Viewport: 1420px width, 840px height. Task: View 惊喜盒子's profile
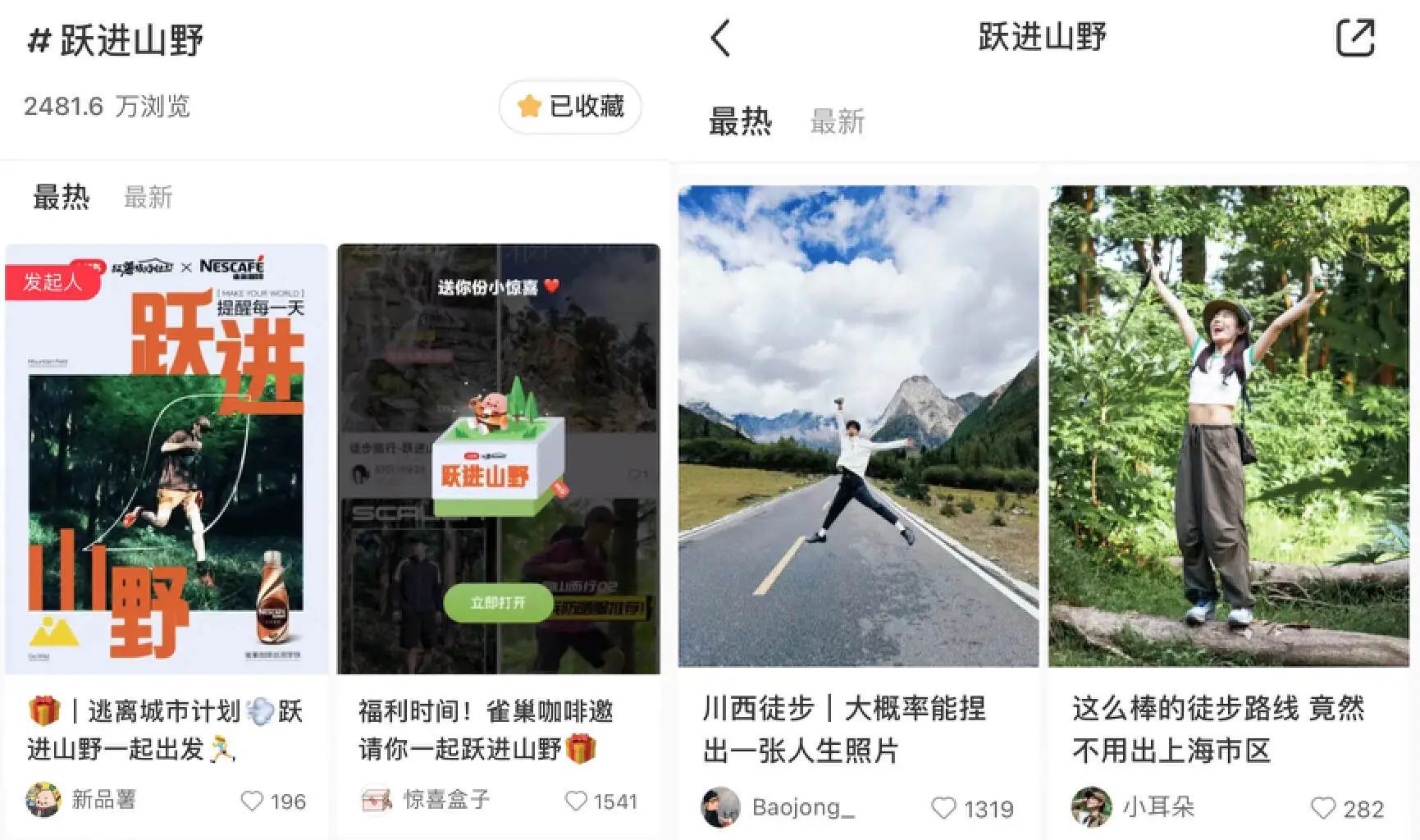[377, 800]
